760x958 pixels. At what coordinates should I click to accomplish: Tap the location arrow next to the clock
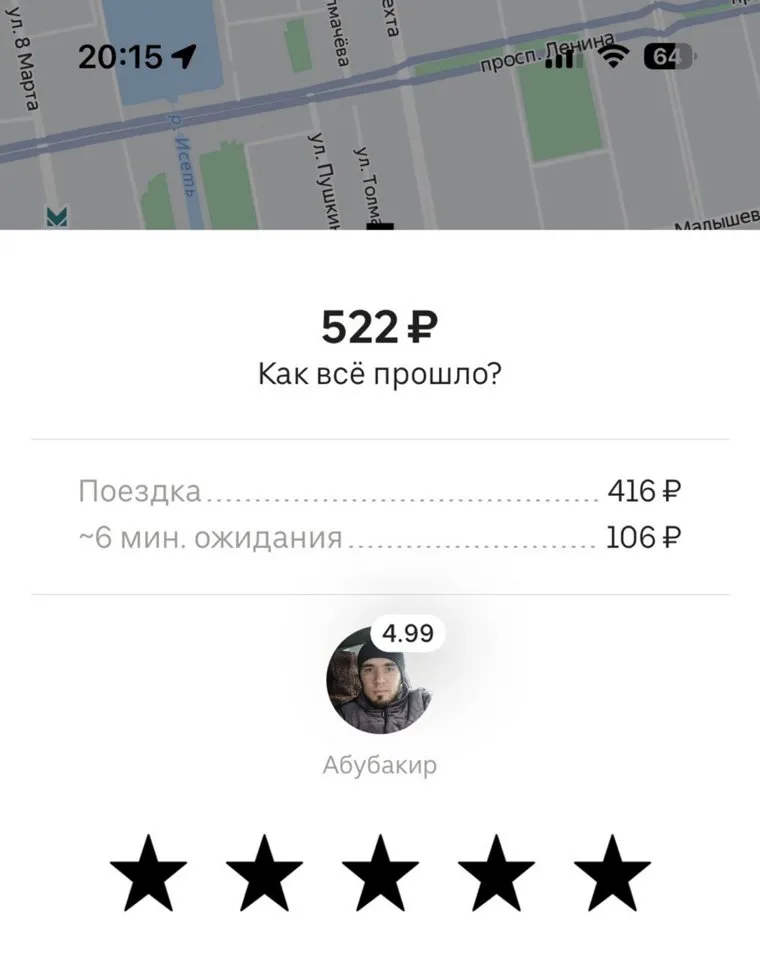click(181, 58)
